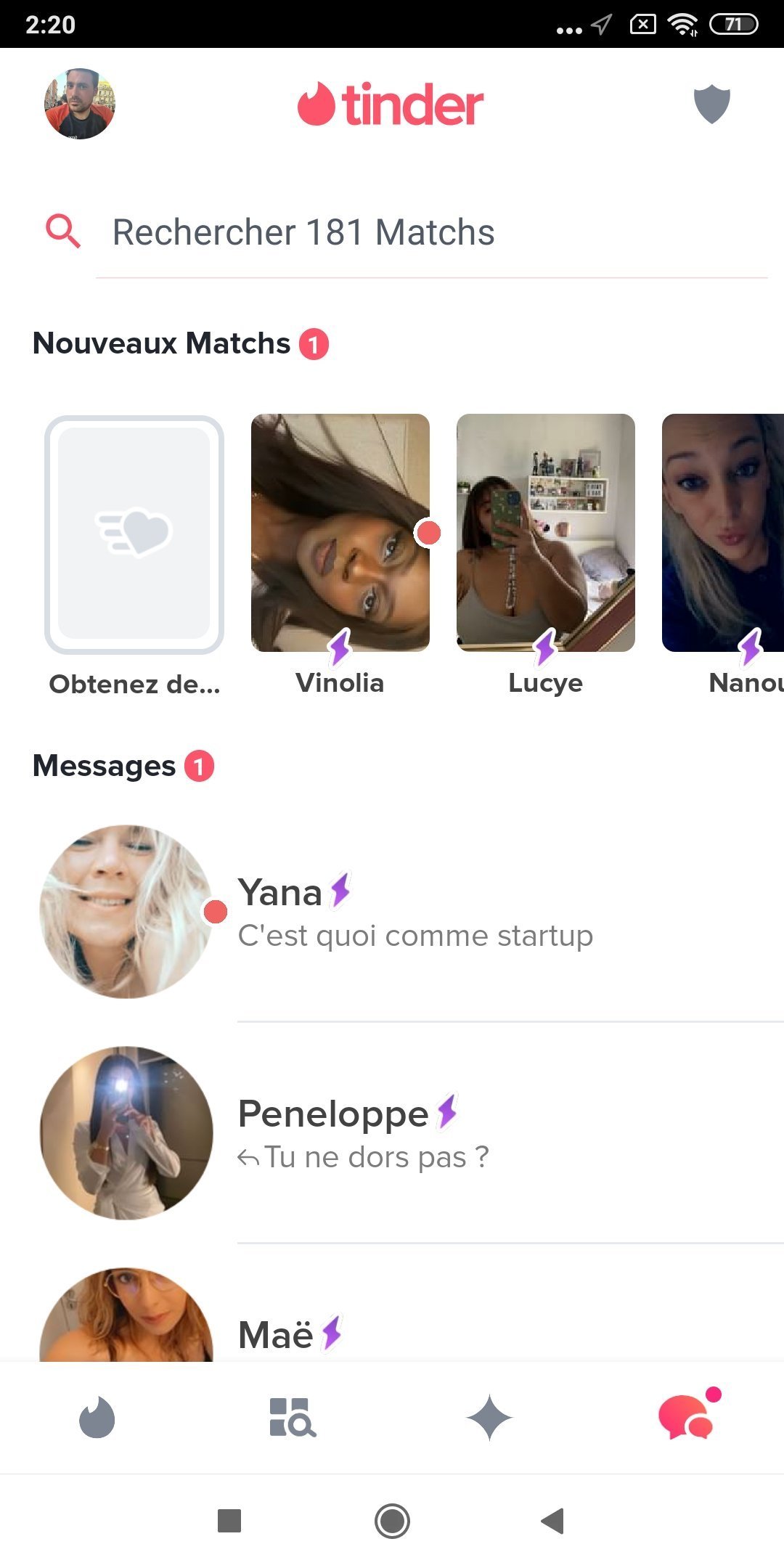Go back with the system back button
The width and height of the screenshot is (784, 1568).
click(x=553, y=1520)
